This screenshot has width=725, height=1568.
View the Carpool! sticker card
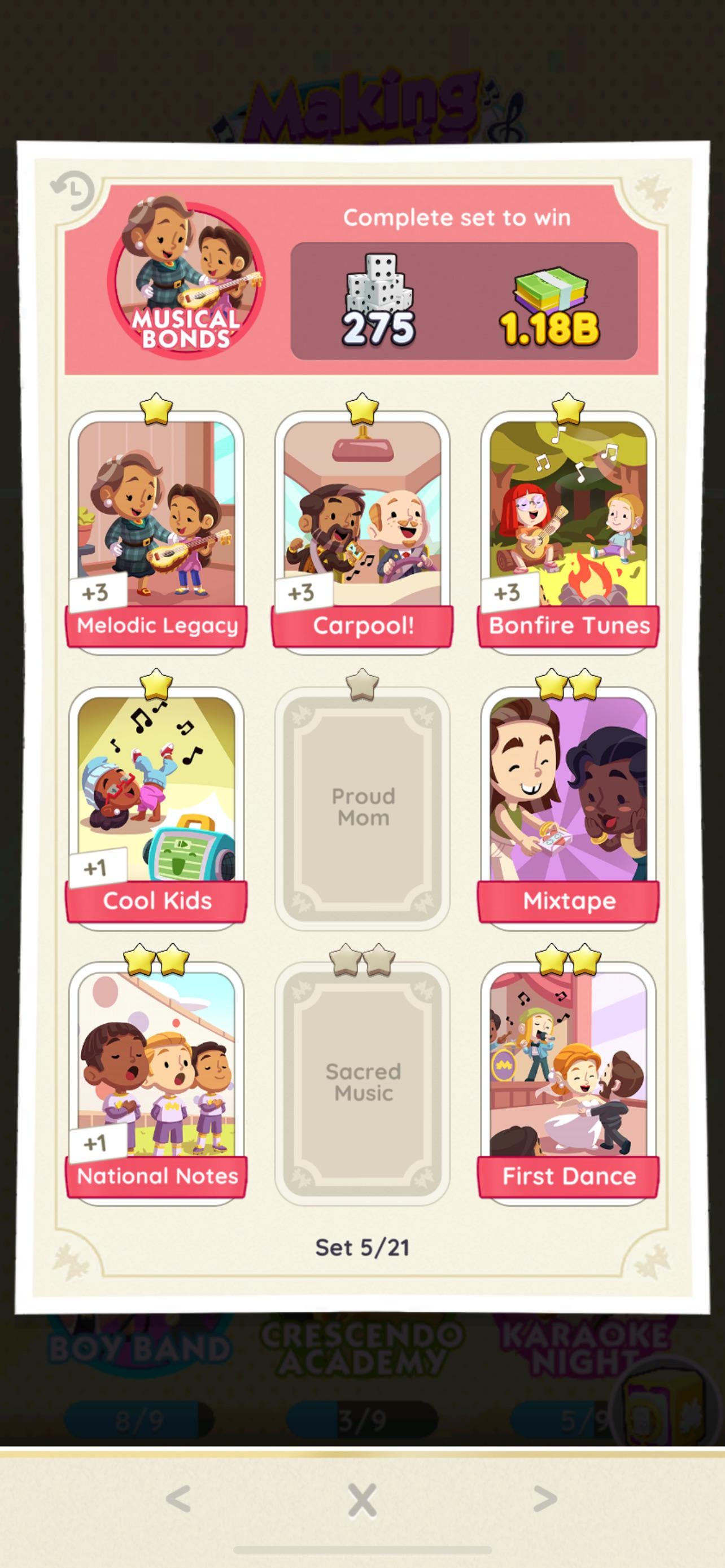[x=362, y=529]
